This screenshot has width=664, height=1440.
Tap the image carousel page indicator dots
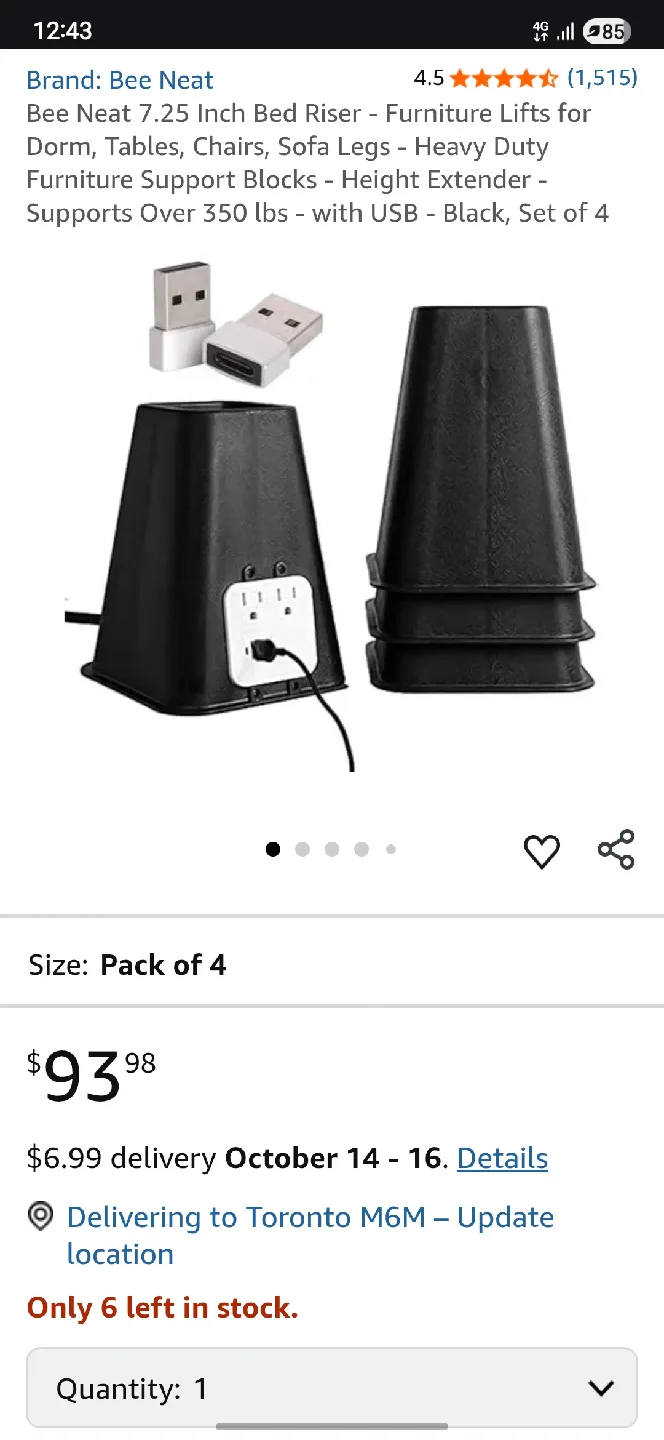click(331, 849)
